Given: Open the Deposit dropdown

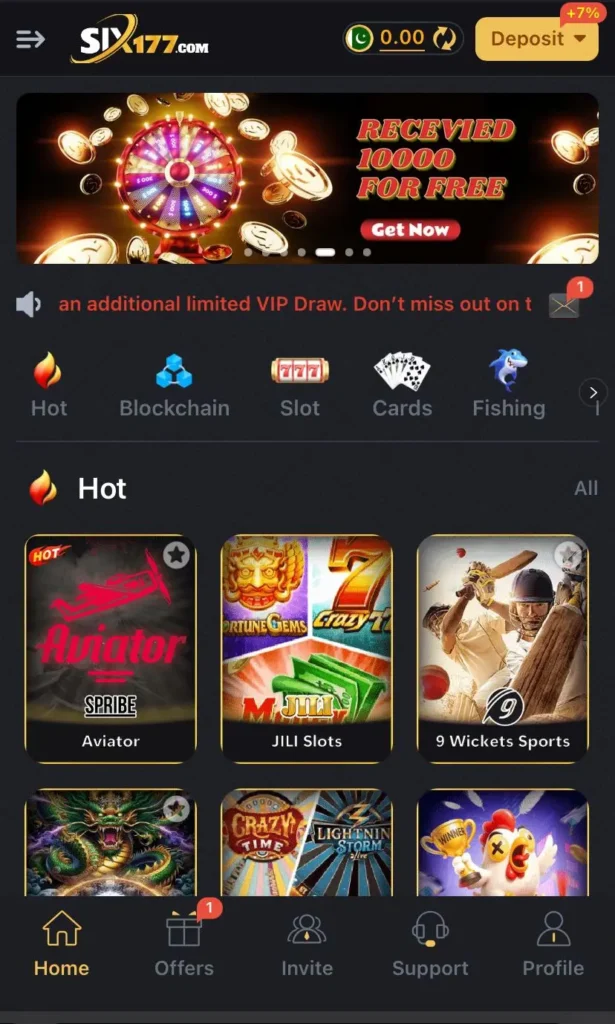Looking at the screenshot, I should pos(536,39).
